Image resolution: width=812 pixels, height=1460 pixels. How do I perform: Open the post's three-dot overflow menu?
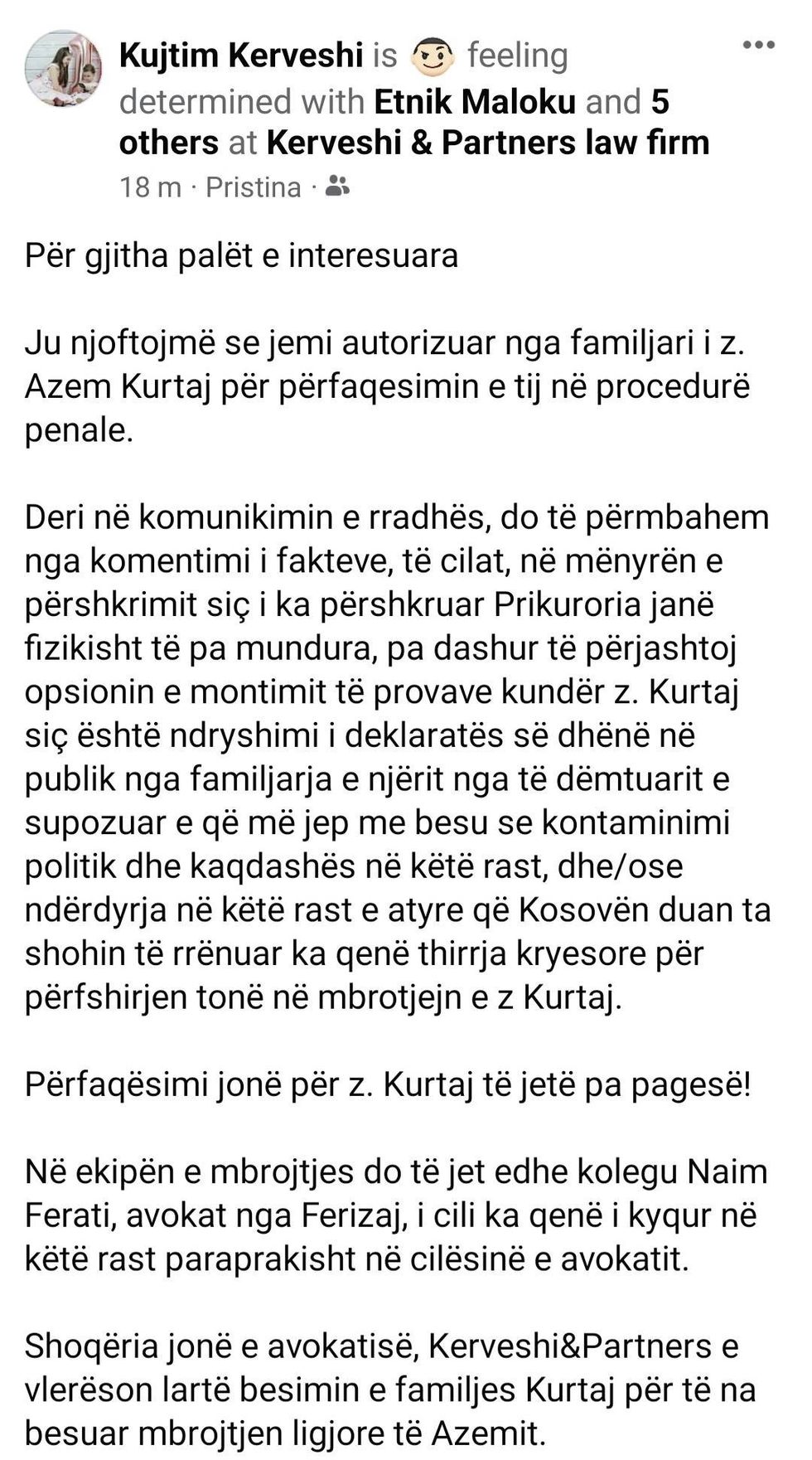758,45
